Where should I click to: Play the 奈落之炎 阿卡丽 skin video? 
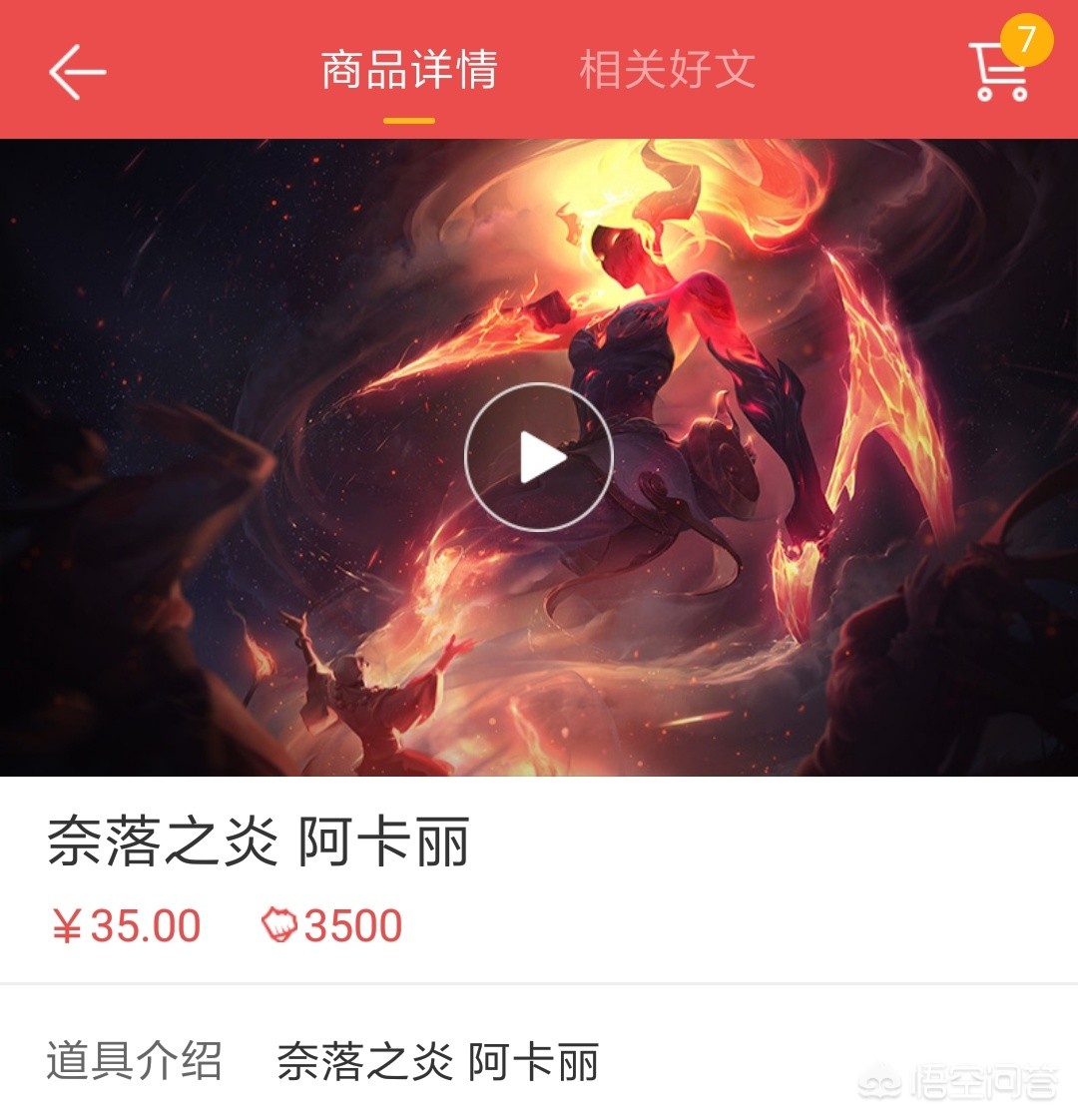(539, 457)
